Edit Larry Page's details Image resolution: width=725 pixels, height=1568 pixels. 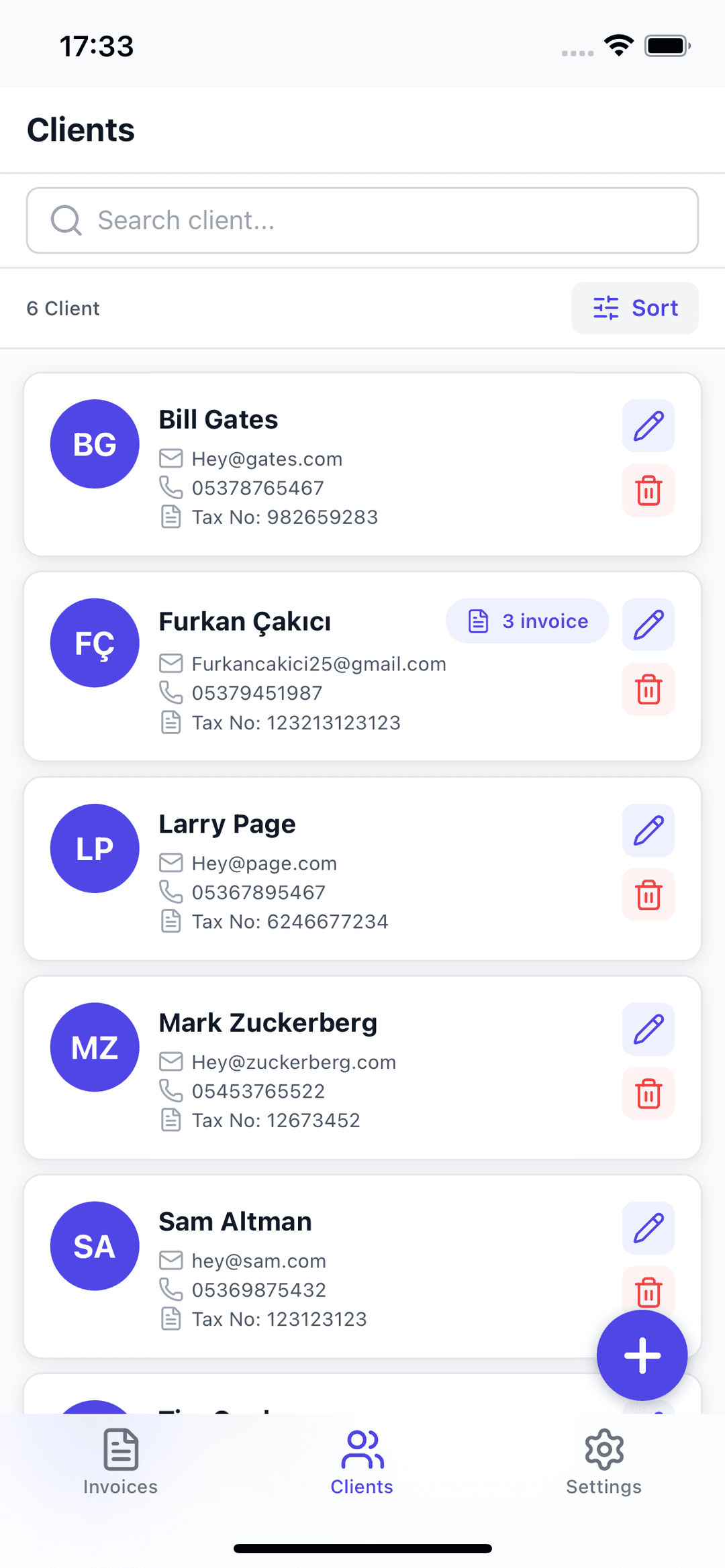tap(647, 830)
